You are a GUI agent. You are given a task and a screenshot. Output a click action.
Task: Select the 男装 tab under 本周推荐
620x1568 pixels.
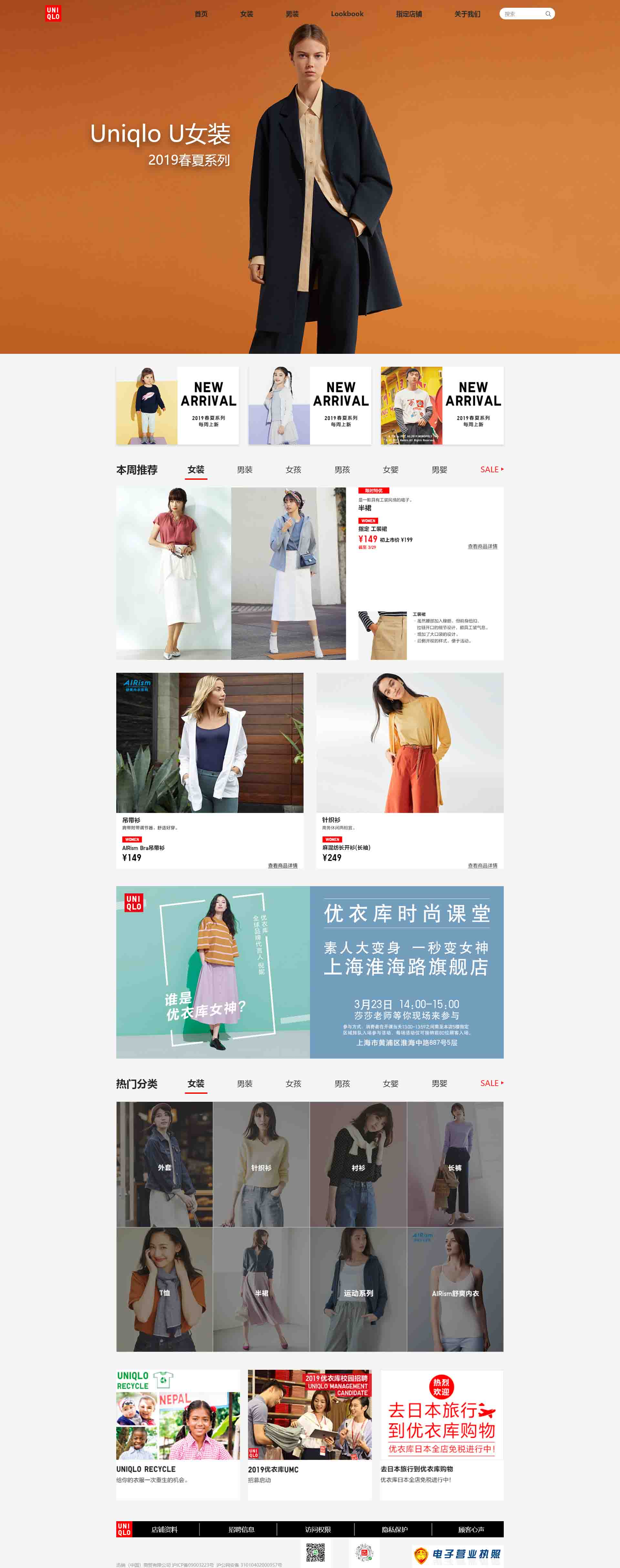(244, 470)
